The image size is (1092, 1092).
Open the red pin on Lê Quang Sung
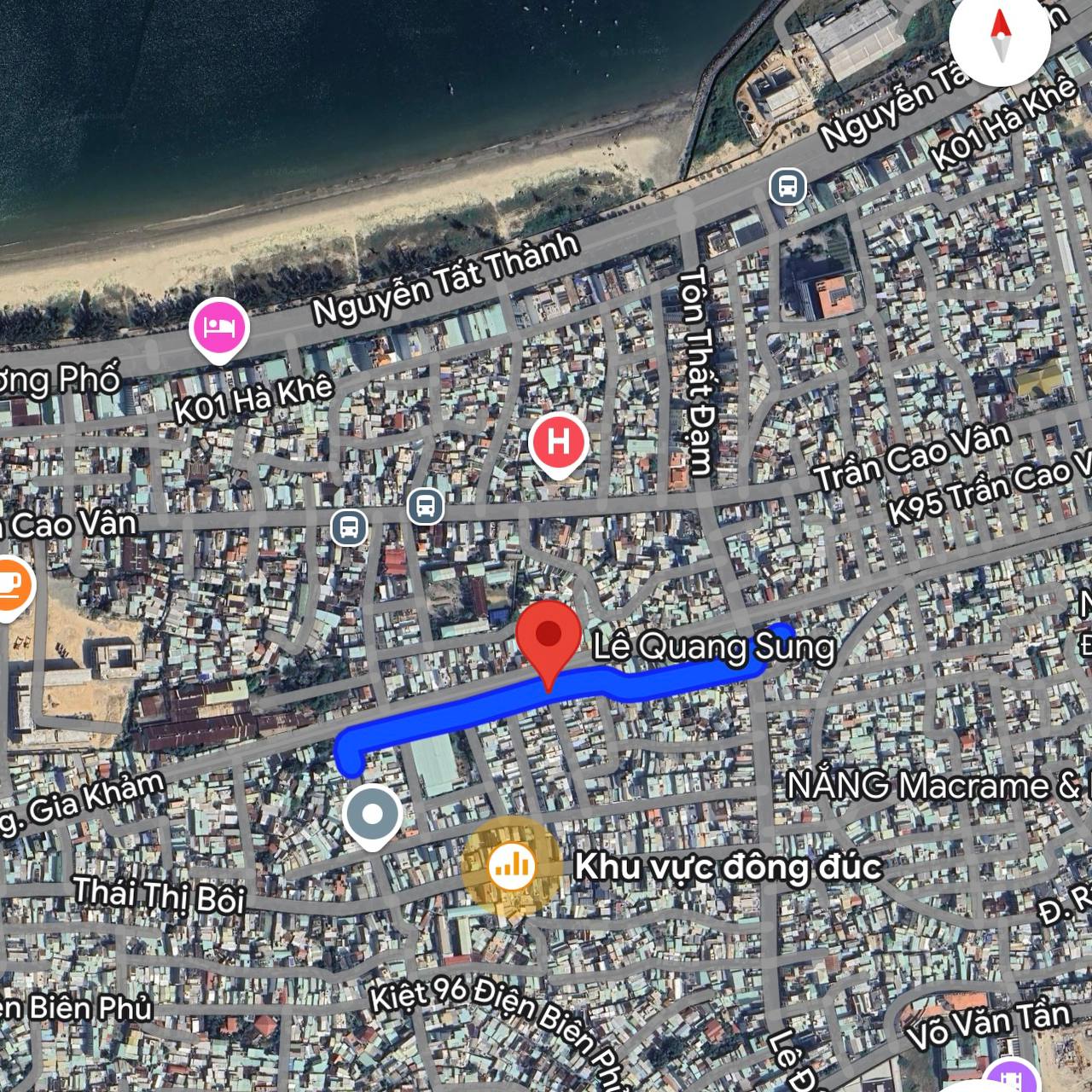(x=549, y=636)
